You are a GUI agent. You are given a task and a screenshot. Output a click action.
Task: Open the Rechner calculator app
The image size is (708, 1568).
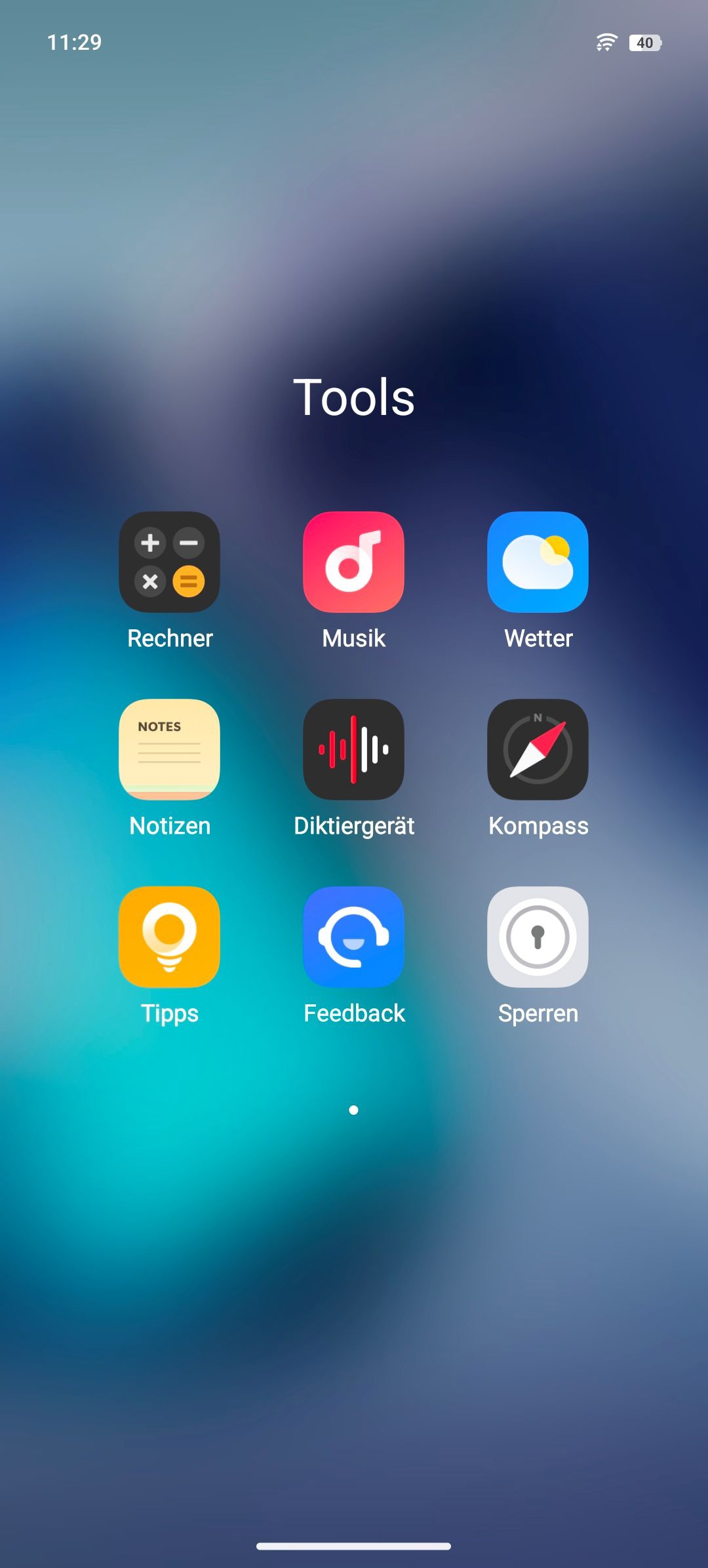point(169,562)
